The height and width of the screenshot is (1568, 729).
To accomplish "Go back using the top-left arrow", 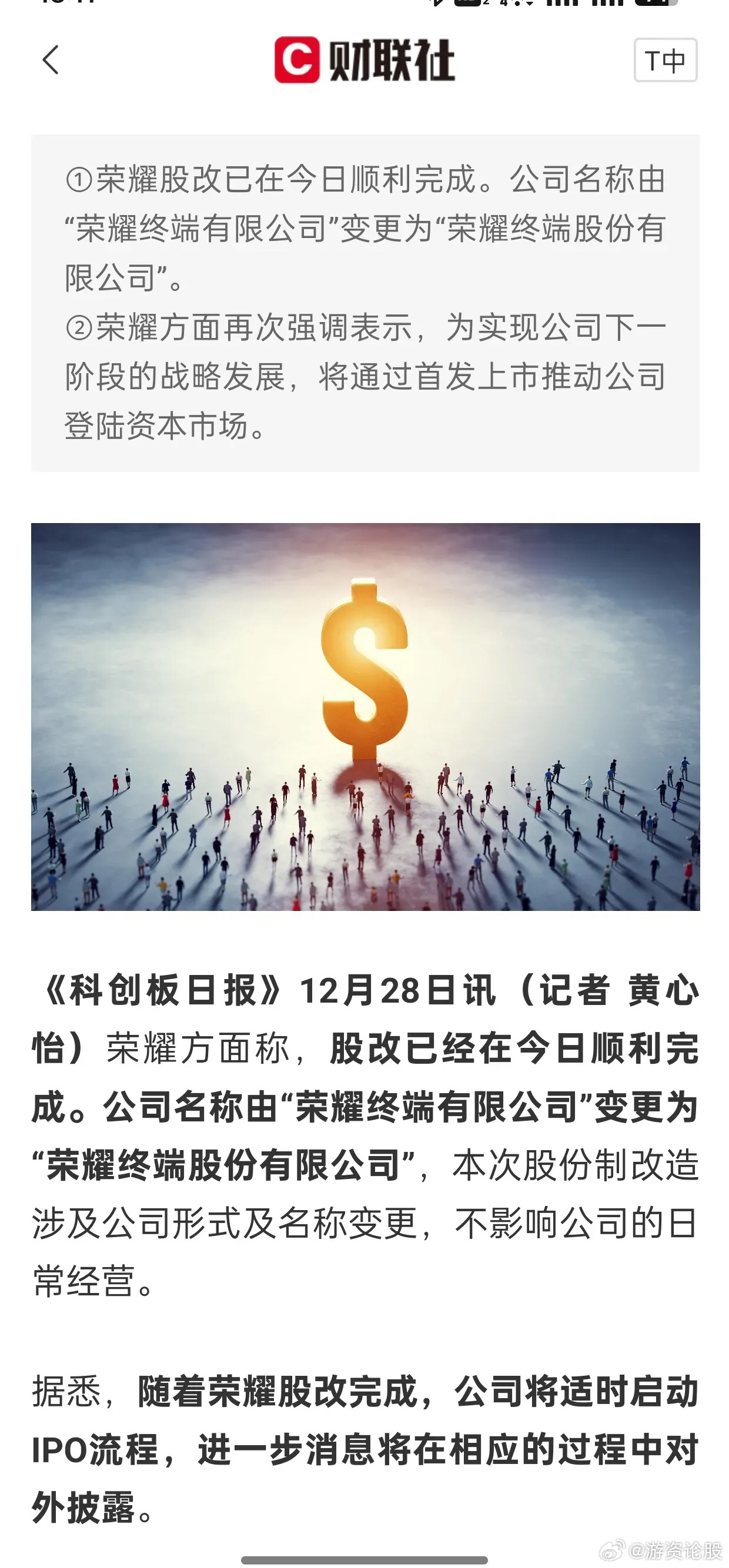I will coord(51,61).
